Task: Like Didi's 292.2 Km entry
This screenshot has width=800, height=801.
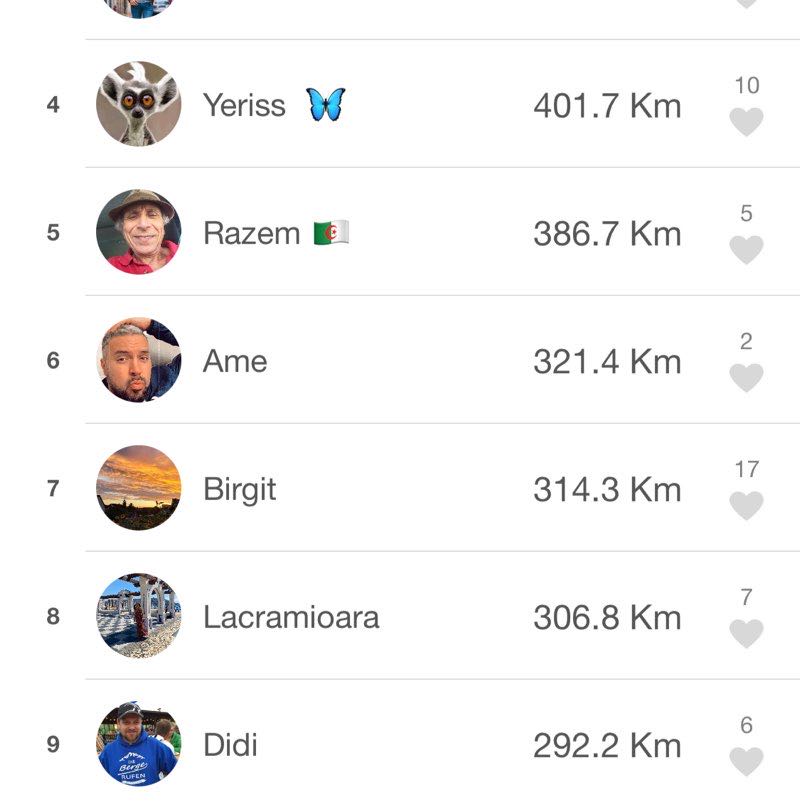Action: (x=746, y=762)
